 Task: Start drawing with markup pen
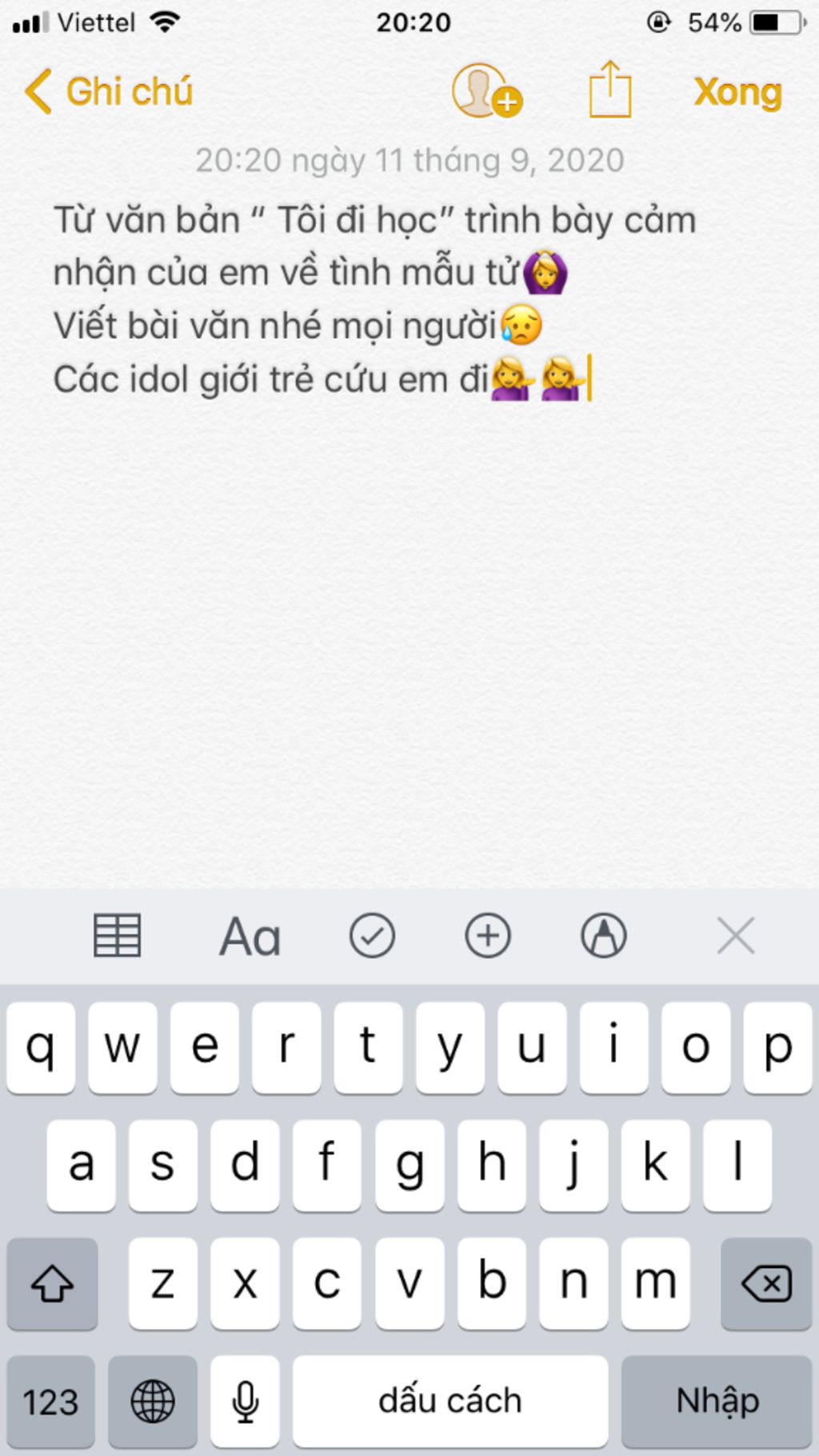(x=603, y=935)
